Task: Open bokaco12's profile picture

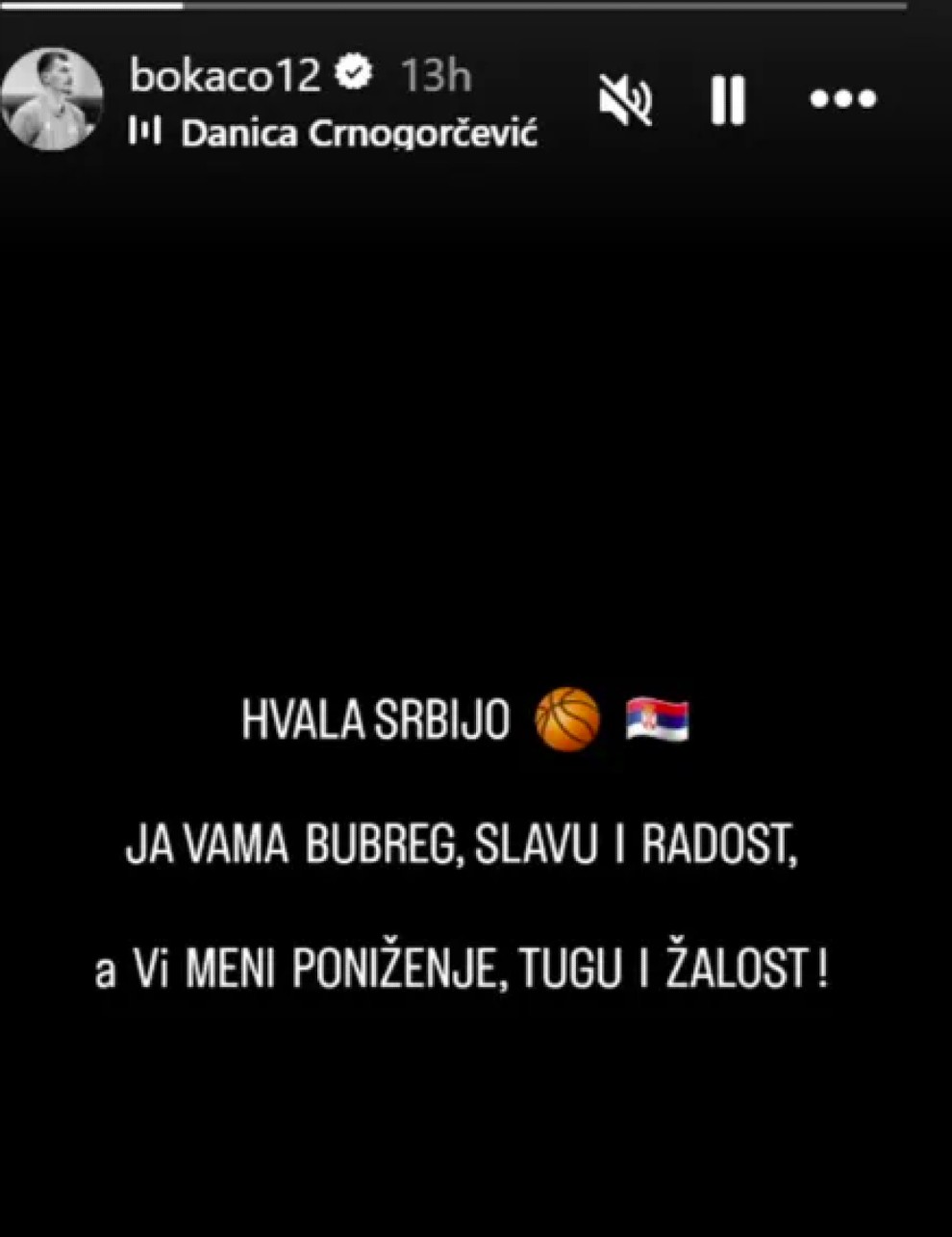Action: coord(52,98)
